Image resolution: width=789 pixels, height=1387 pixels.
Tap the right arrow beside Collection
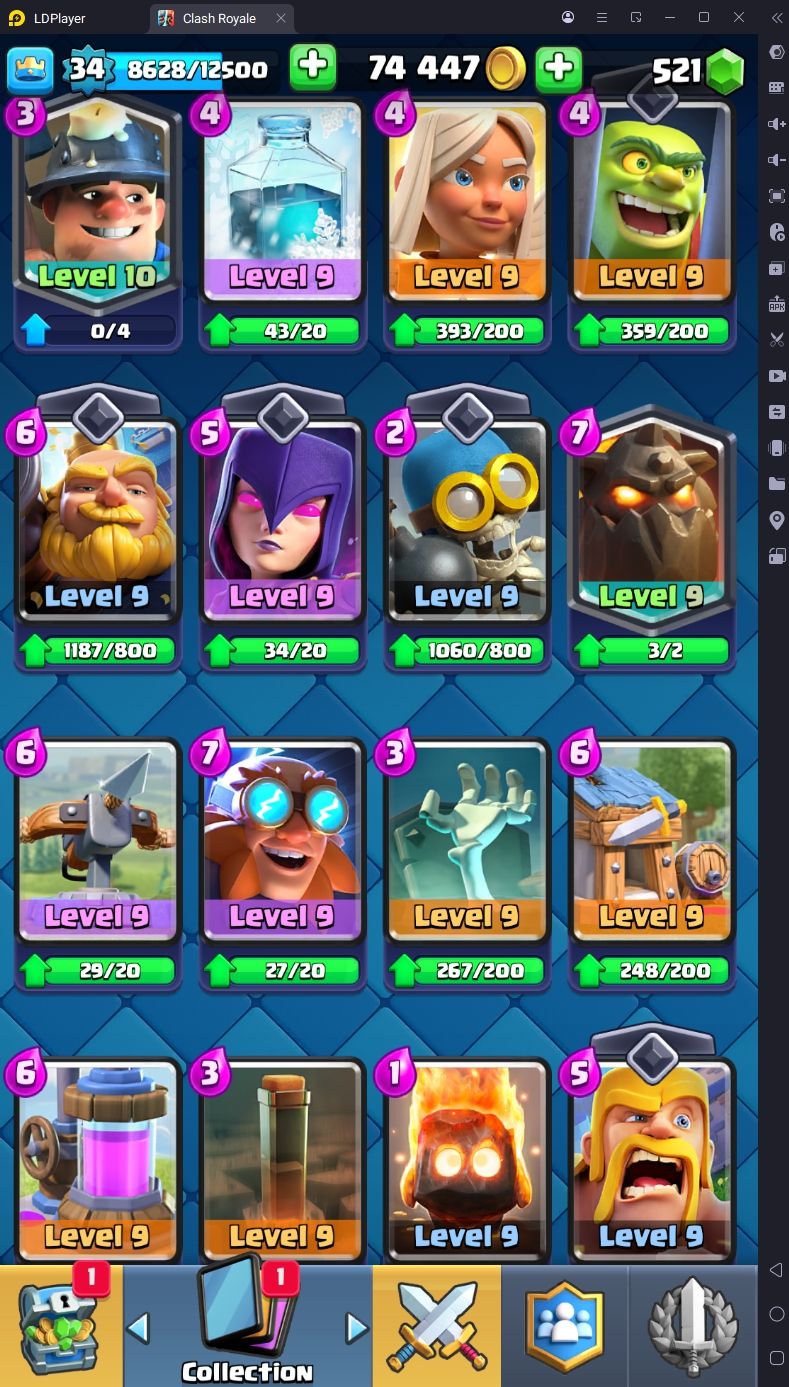[356, 1327]
